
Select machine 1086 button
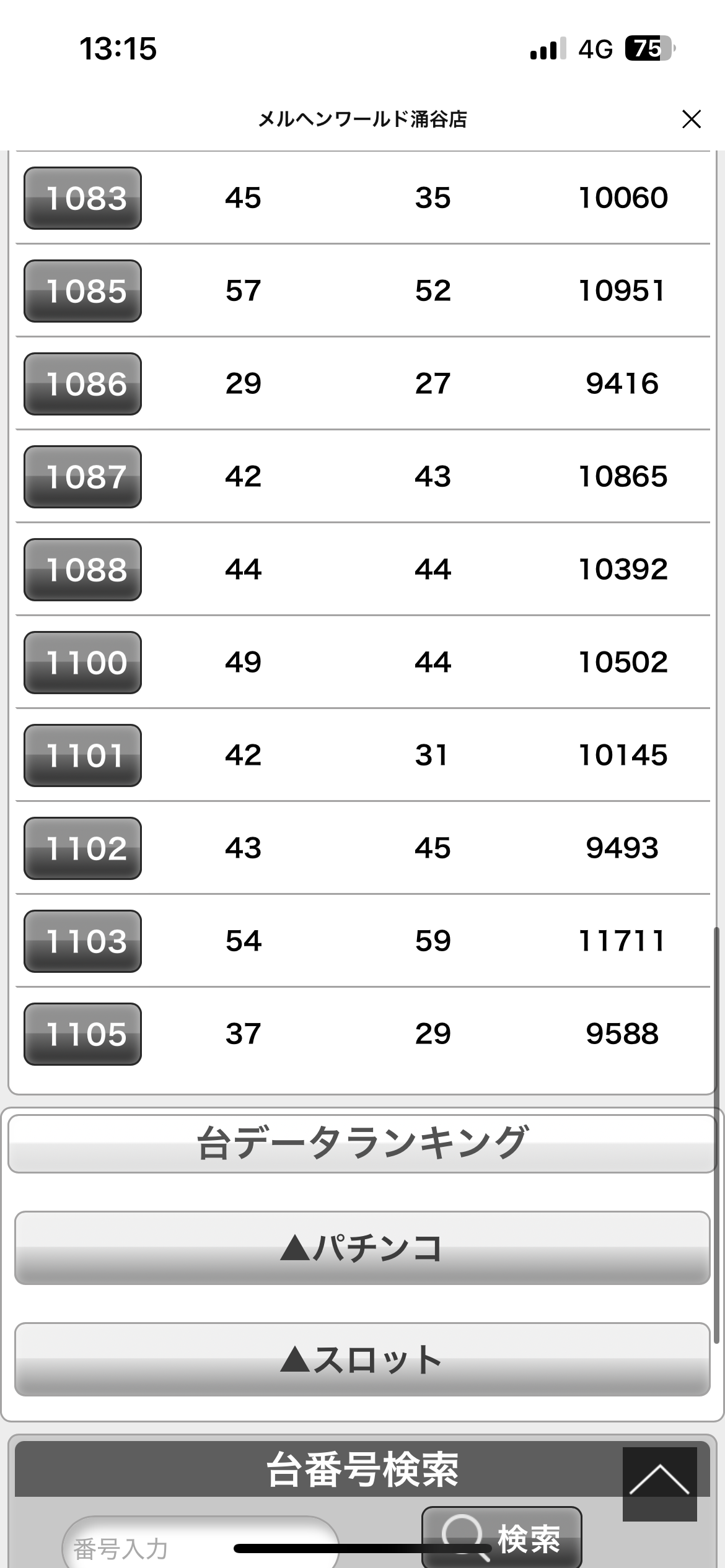82,384
